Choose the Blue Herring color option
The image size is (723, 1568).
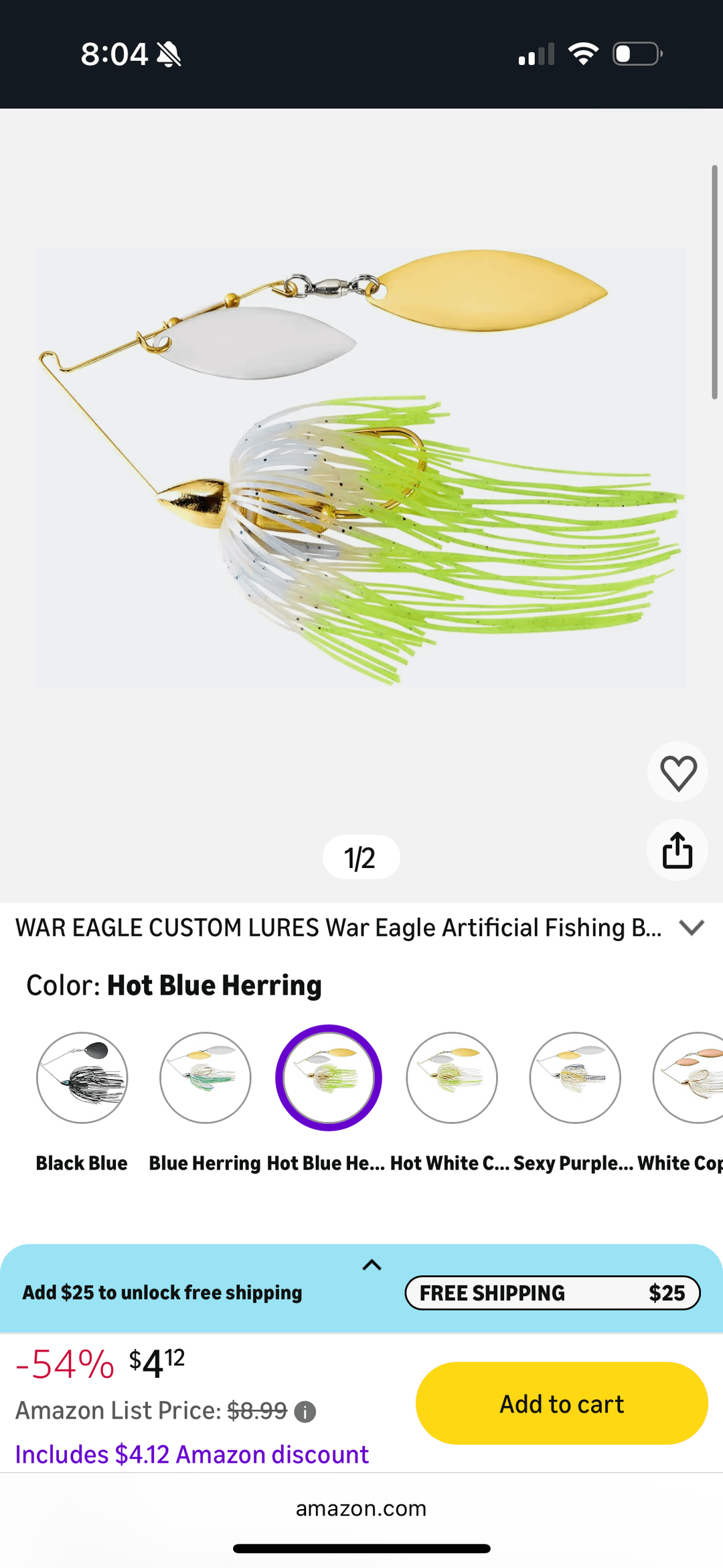205,1077
